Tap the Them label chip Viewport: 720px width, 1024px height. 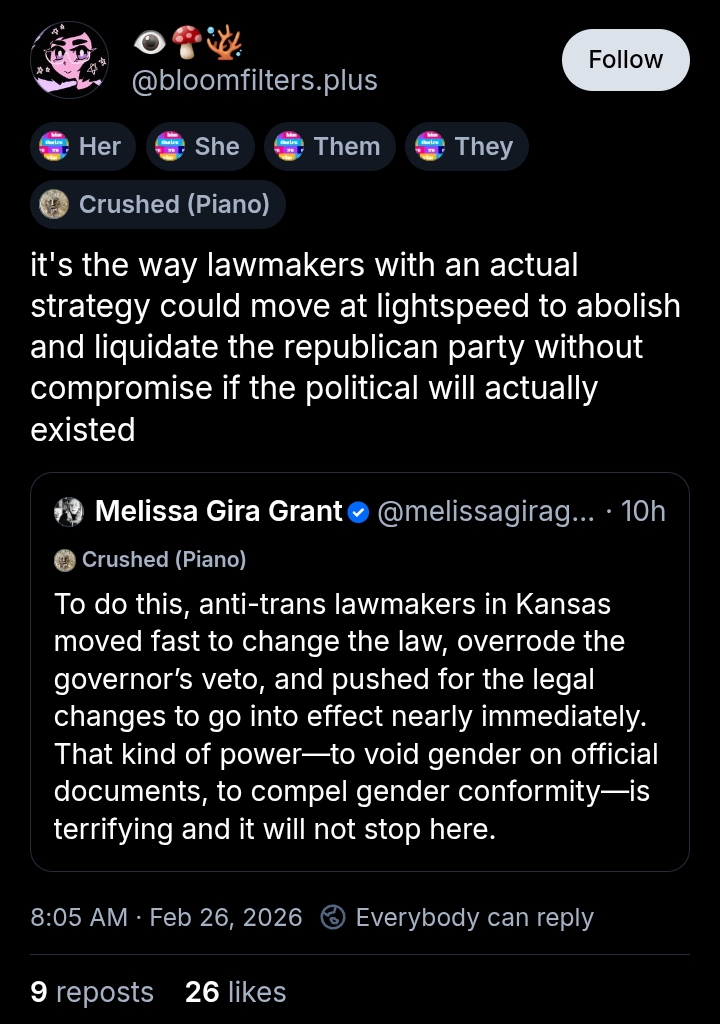tap(330, 147)
